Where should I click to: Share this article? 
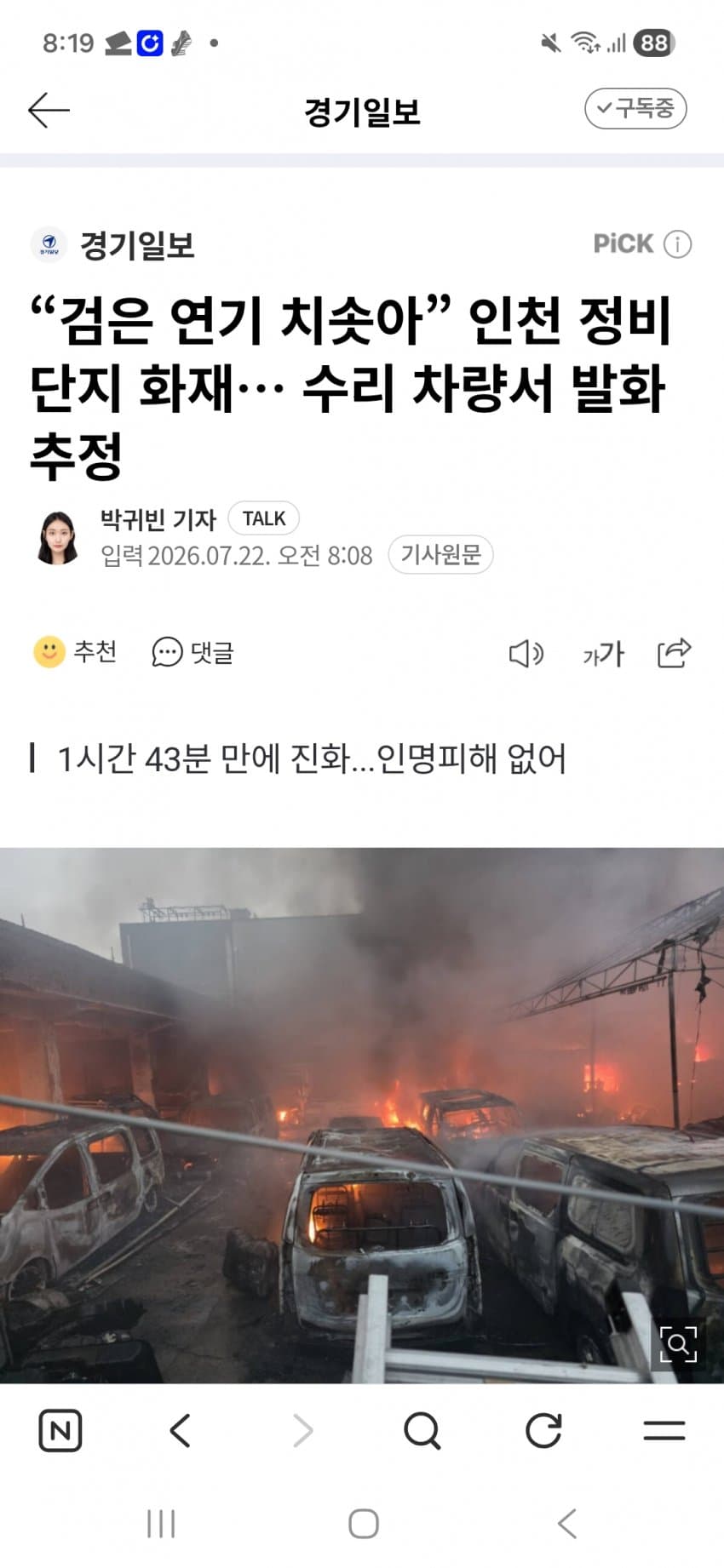click(x=674, y=653)
